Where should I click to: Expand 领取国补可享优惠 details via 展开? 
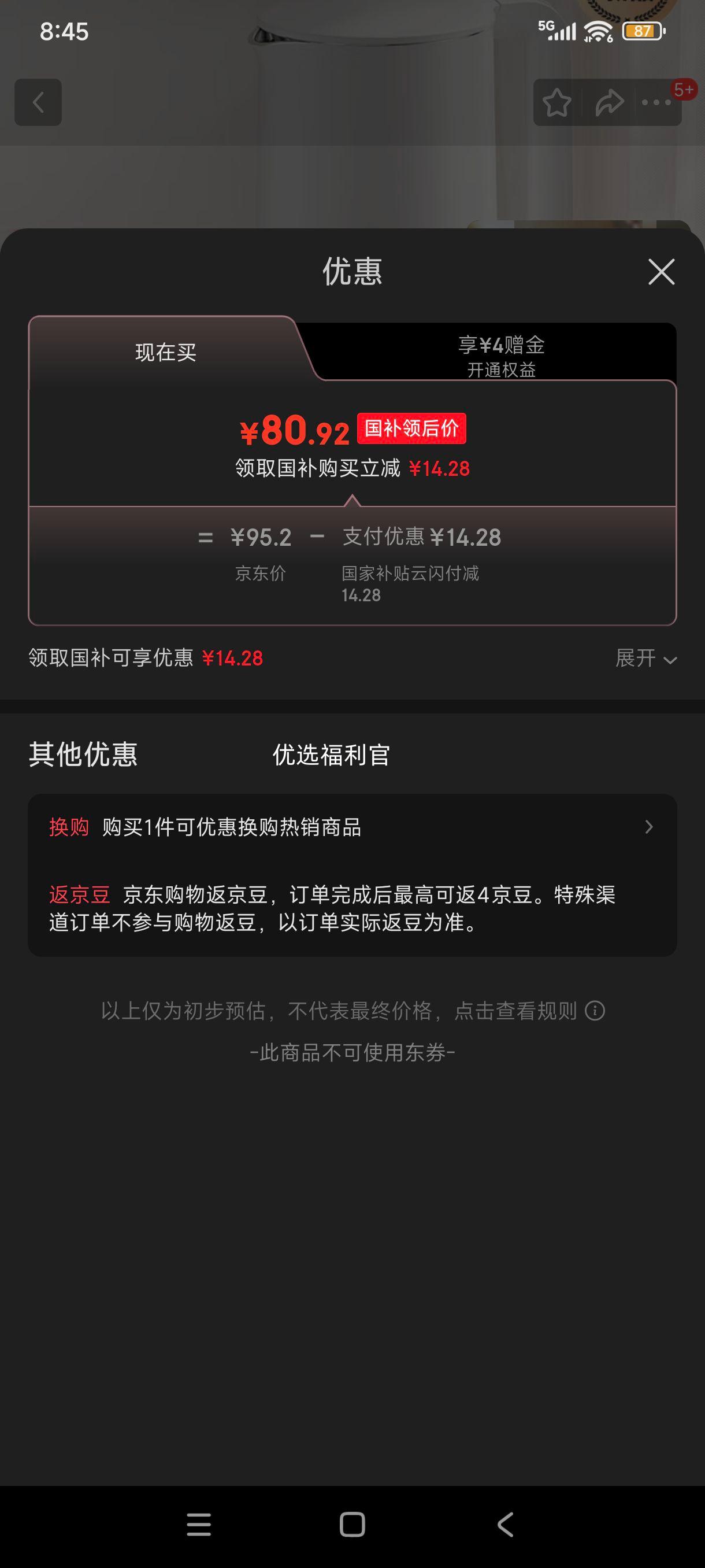click(646, 659)
